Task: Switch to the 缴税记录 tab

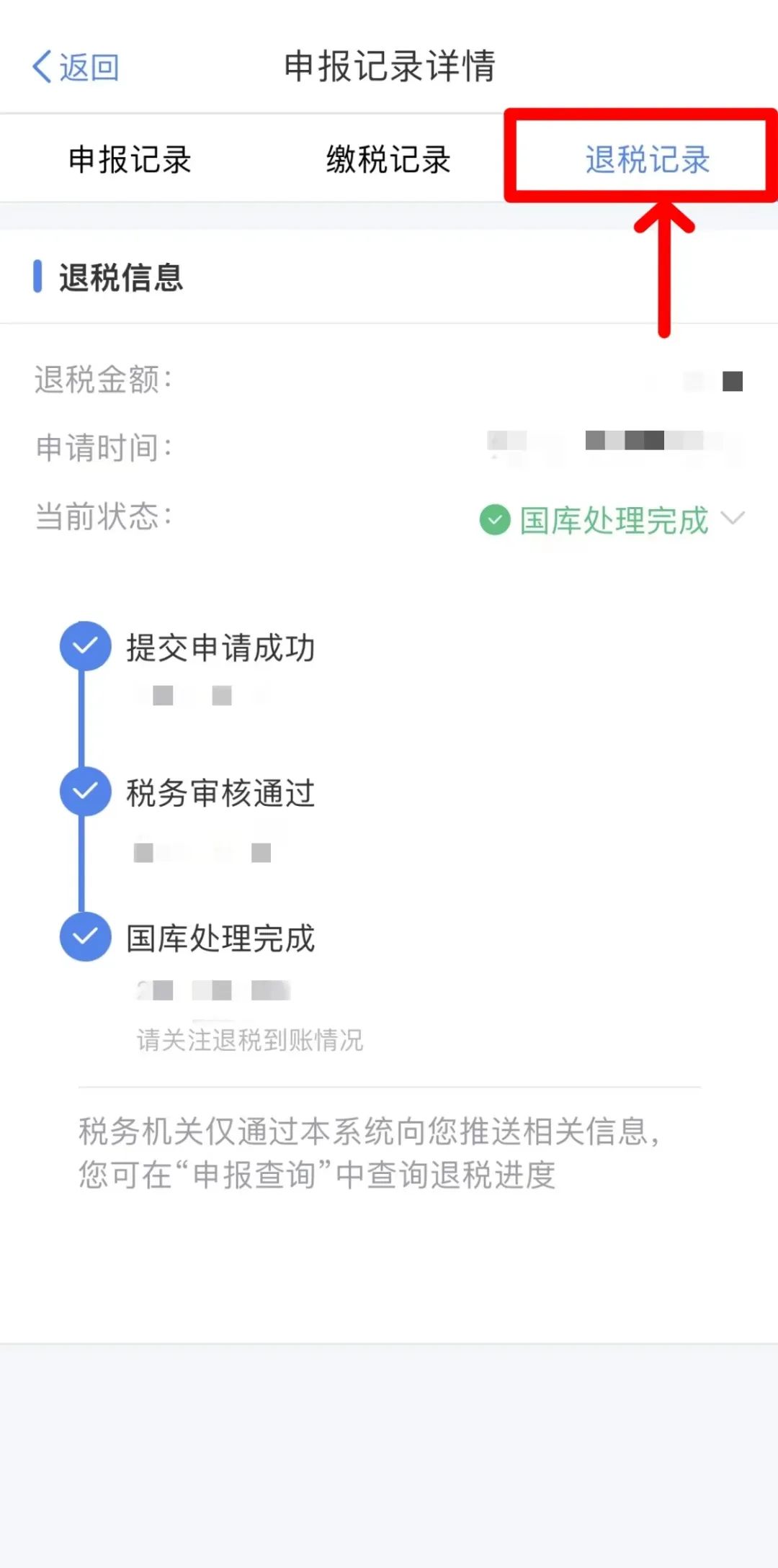Action: pyautogui.click(x=388, y=159)
